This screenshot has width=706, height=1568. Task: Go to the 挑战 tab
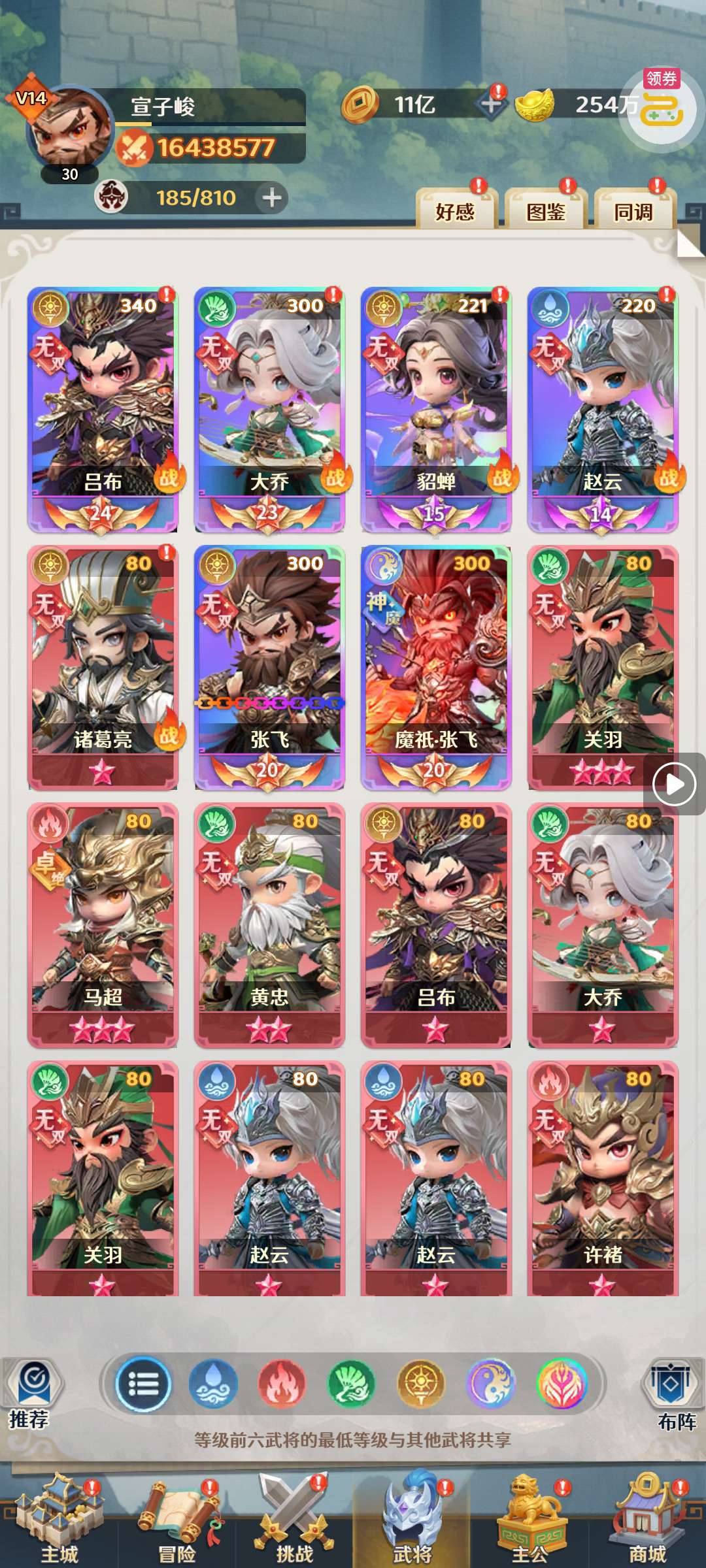[x=294, y=1520]
